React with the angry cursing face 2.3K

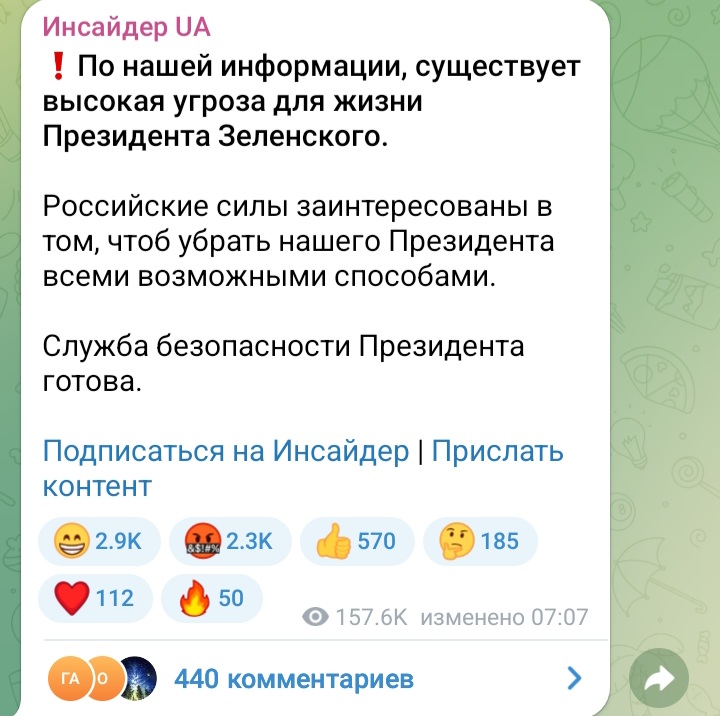pos(229,541)
